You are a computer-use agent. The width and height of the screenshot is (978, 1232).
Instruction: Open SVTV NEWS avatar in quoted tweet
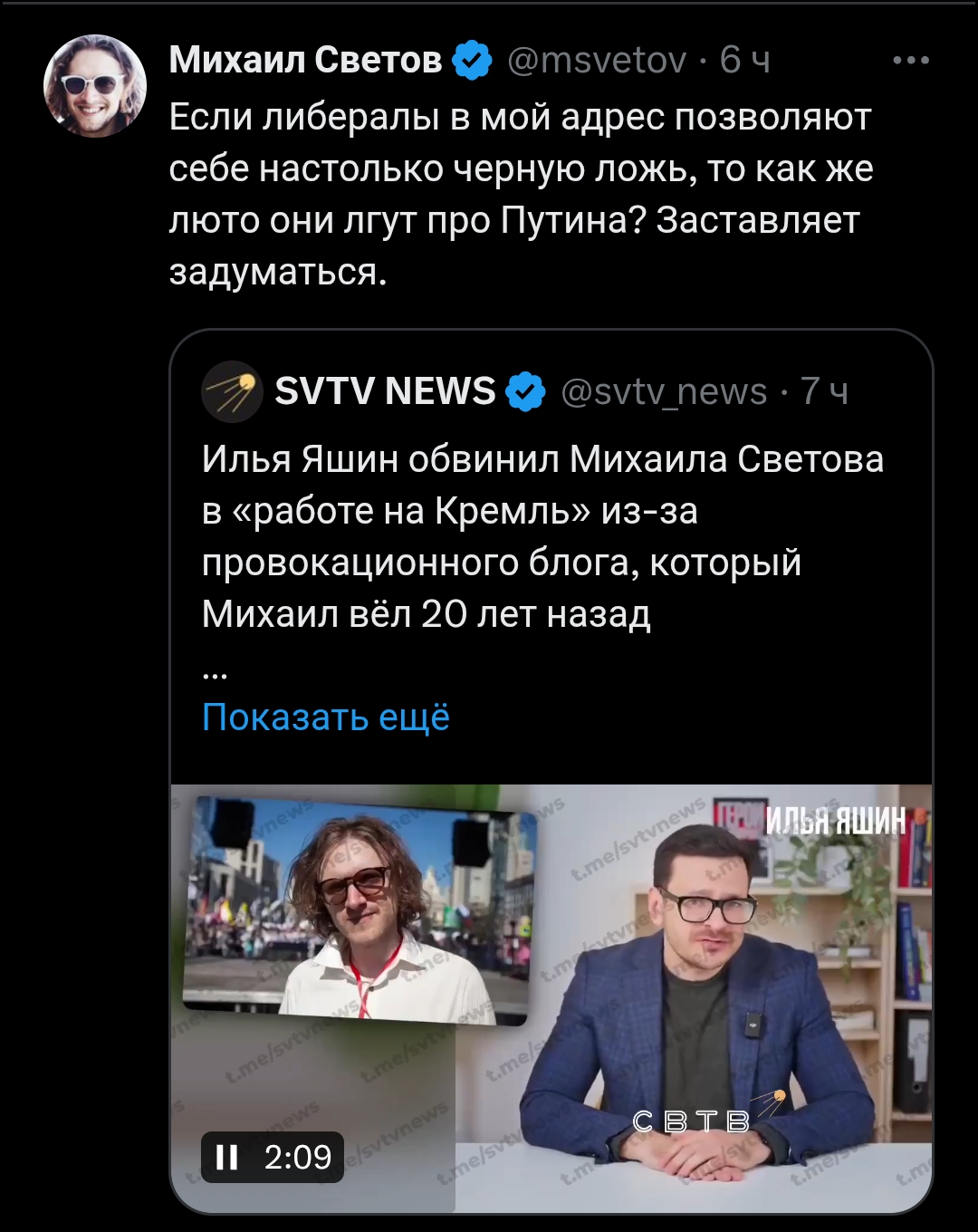tap(232, 391)
